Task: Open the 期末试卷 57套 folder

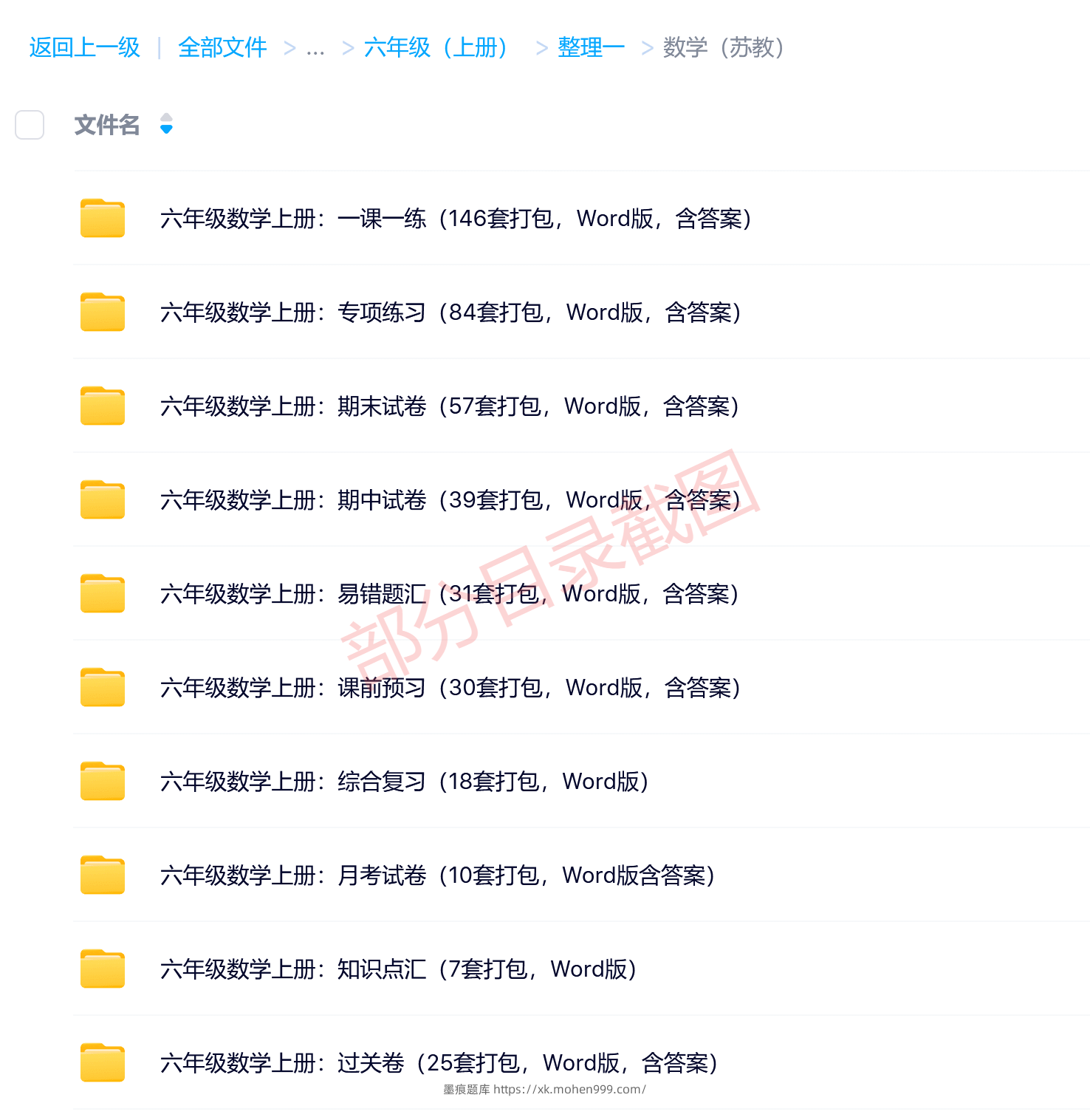Action: coord(449,406)
